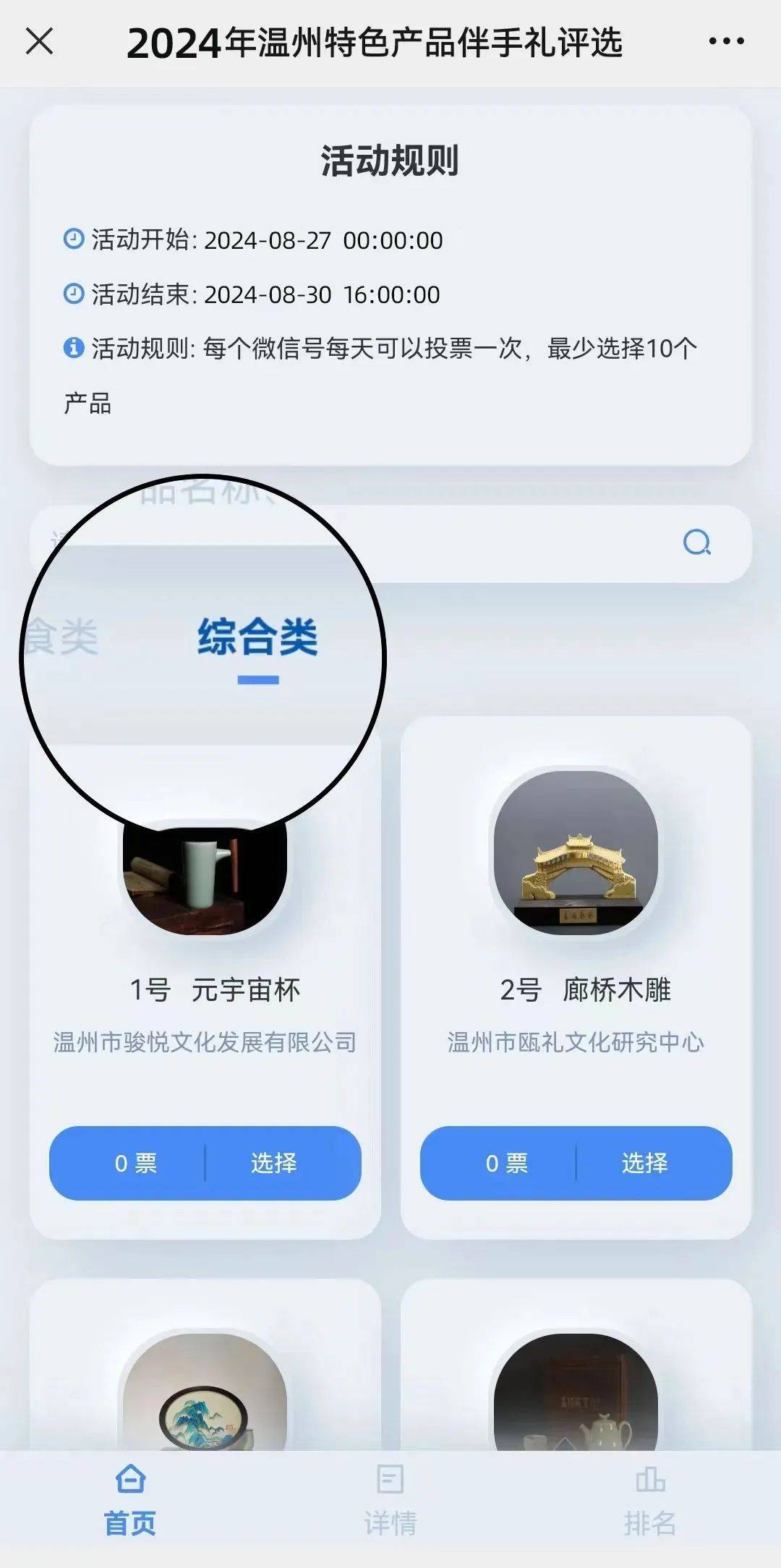Viewport: 781px width, 1568px height.
Task: Select 2号 廊桥木雕 for voting
Action: point(644,1163)
